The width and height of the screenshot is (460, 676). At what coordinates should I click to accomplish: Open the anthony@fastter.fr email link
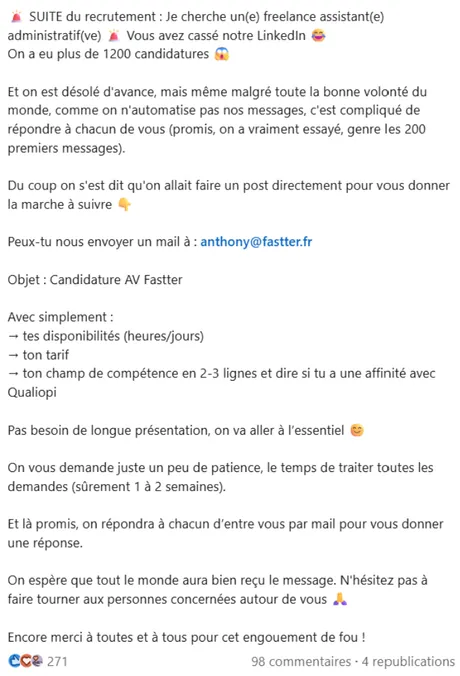click(256, 242)
